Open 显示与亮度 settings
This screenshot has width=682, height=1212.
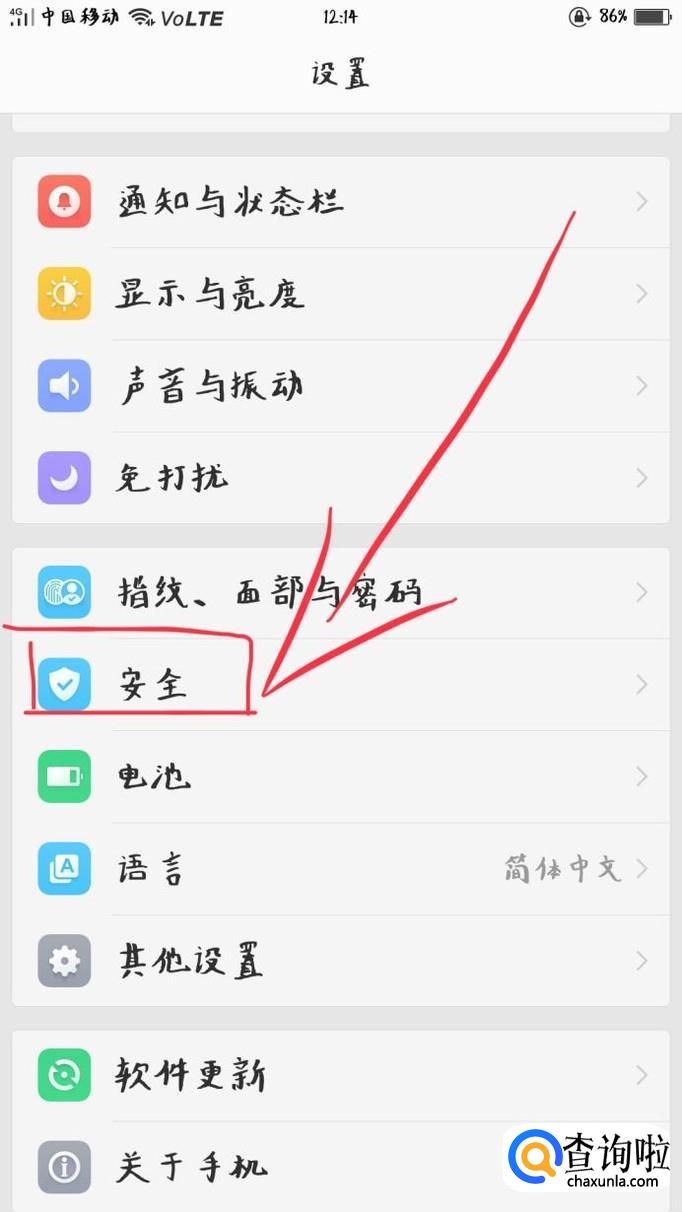tap(341, 294)
